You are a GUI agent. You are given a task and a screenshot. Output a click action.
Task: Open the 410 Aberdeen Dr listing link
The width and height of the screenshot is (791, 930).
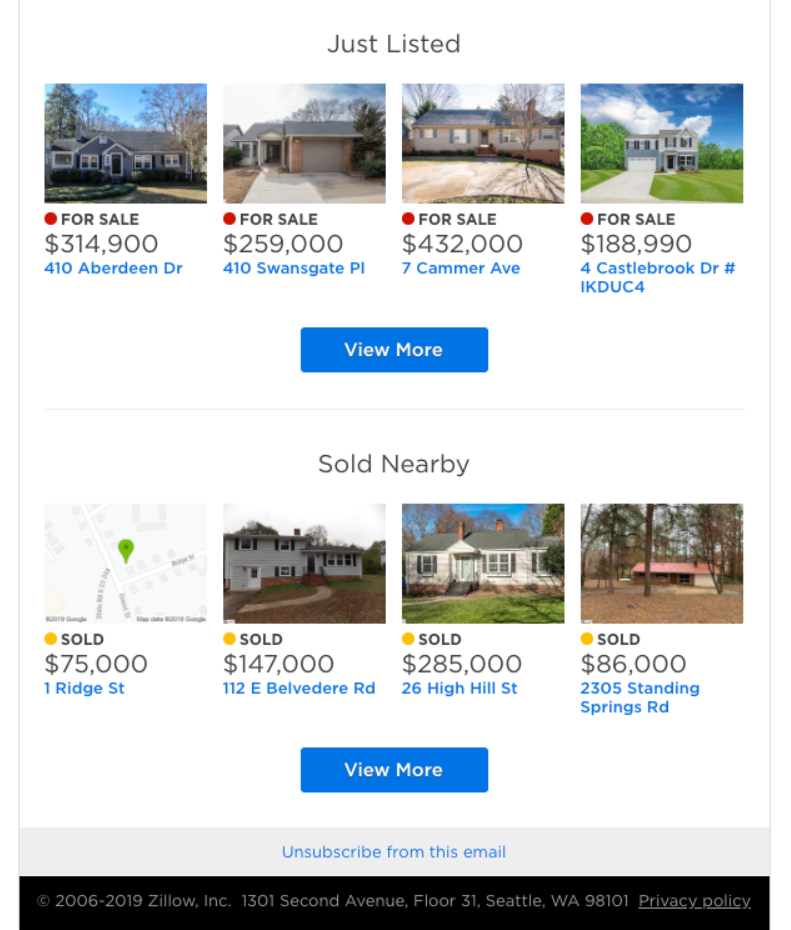[113, 268]
